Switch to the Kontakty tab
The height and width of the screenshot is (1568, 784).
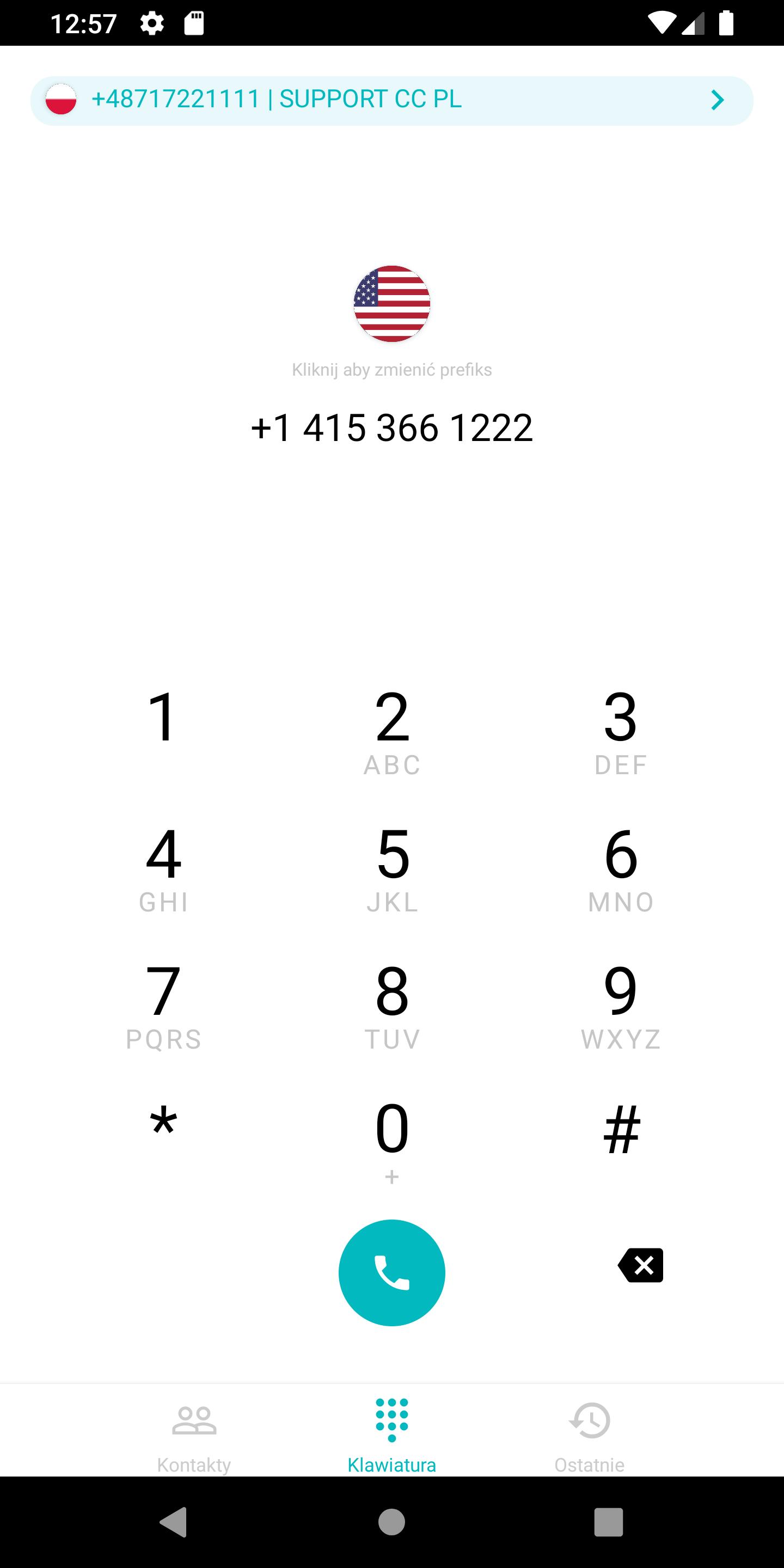tap(194, 1437)
